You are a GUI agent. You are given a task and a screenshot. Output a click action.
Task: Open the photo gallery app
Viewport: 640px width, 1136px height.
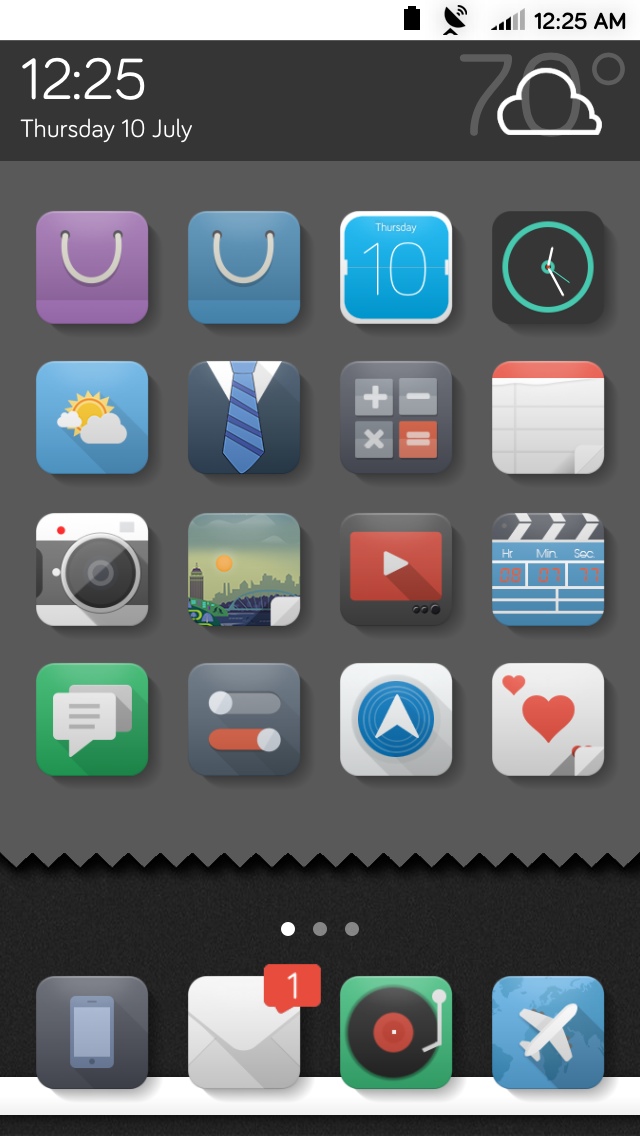coord(244,569)
